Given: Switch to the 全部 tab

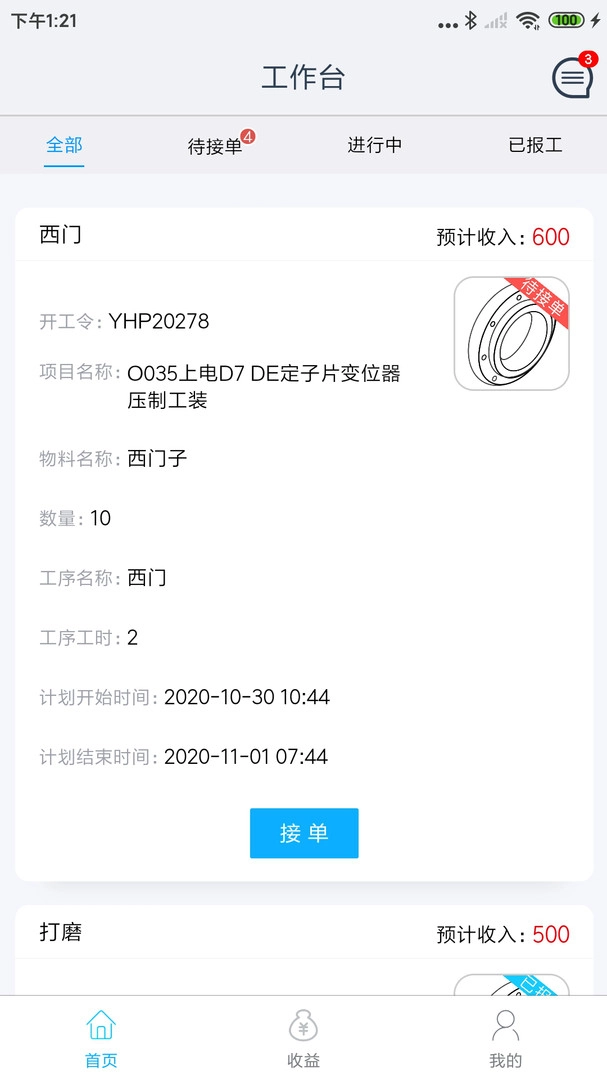Looking at the screenshot, I should tap(64, 146).
